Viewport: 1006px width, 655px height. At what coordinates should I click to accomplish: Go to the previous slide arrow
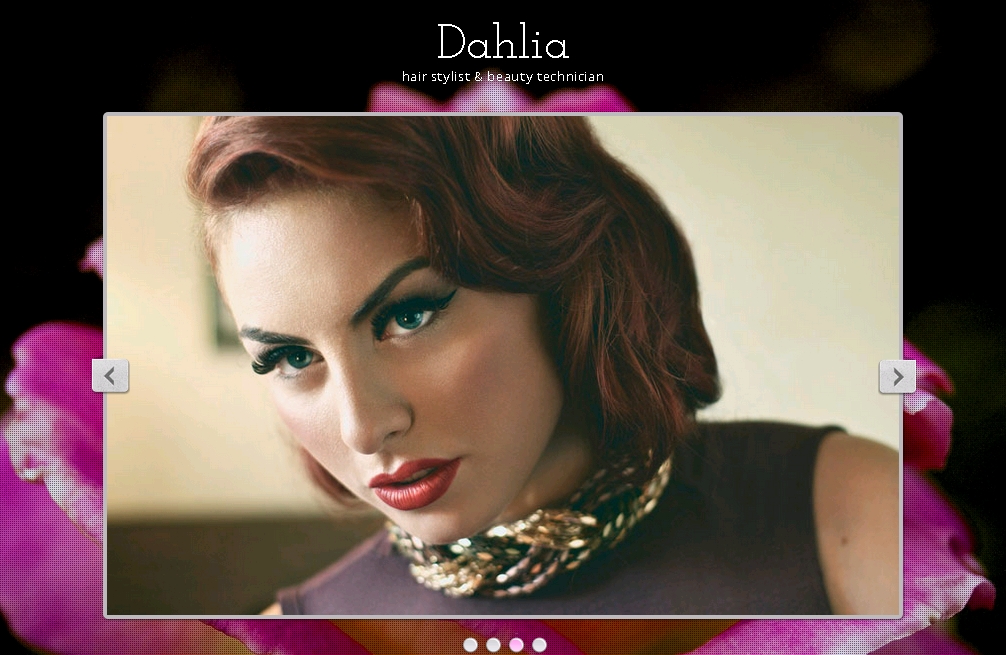pos(110,376)
